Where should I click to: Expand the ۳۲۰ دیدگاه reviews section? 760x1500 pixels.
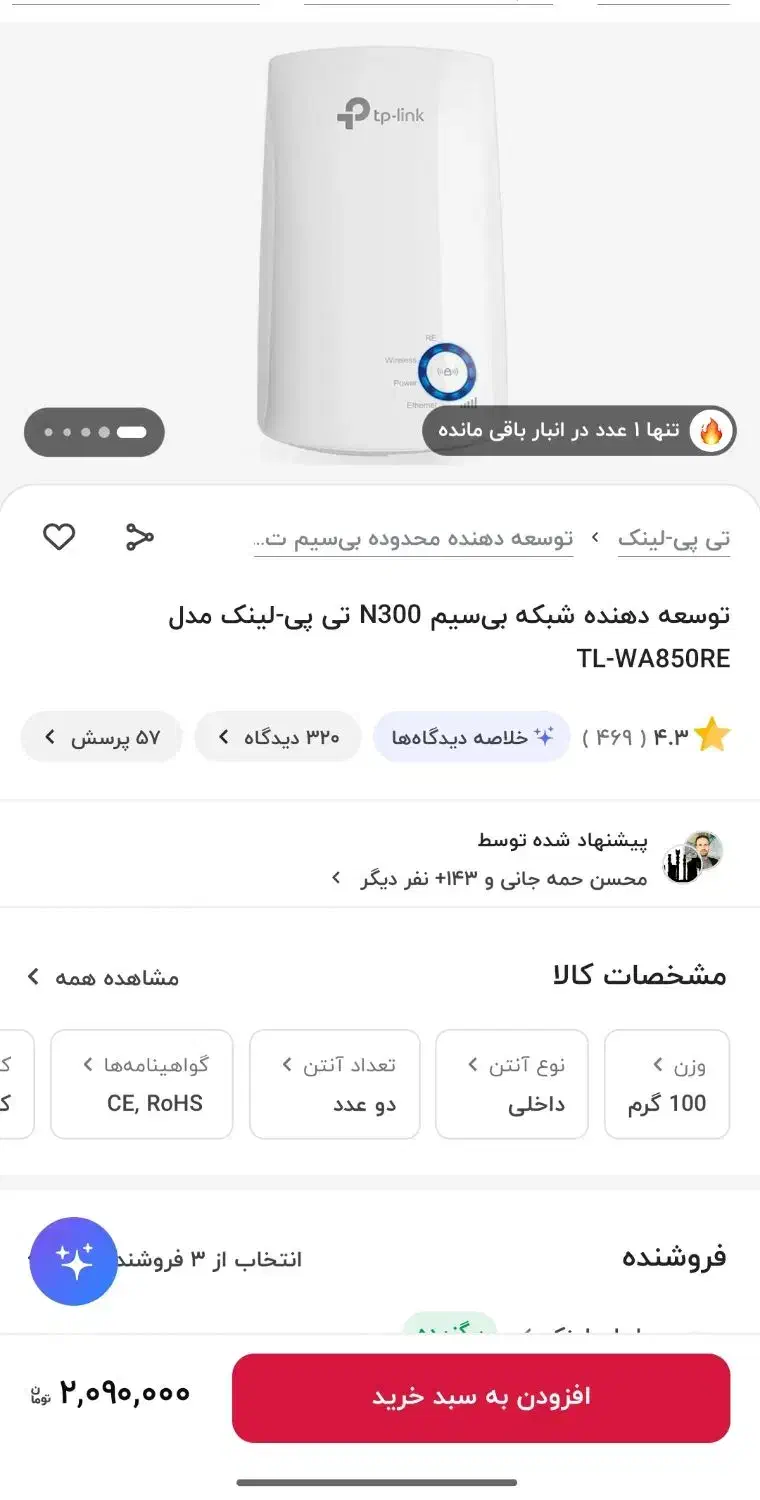tap(277, 735)
